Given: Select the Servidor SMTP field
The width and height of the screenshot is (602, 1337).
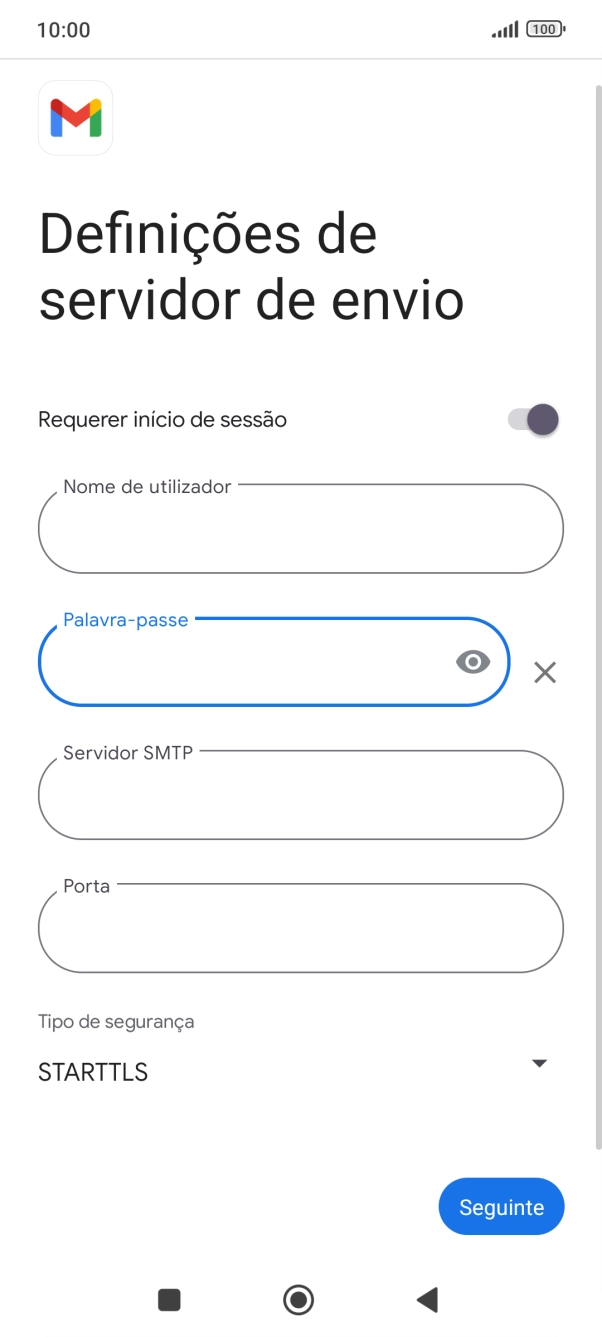Looking at the screenshot, I should click(x=300, y=795).
